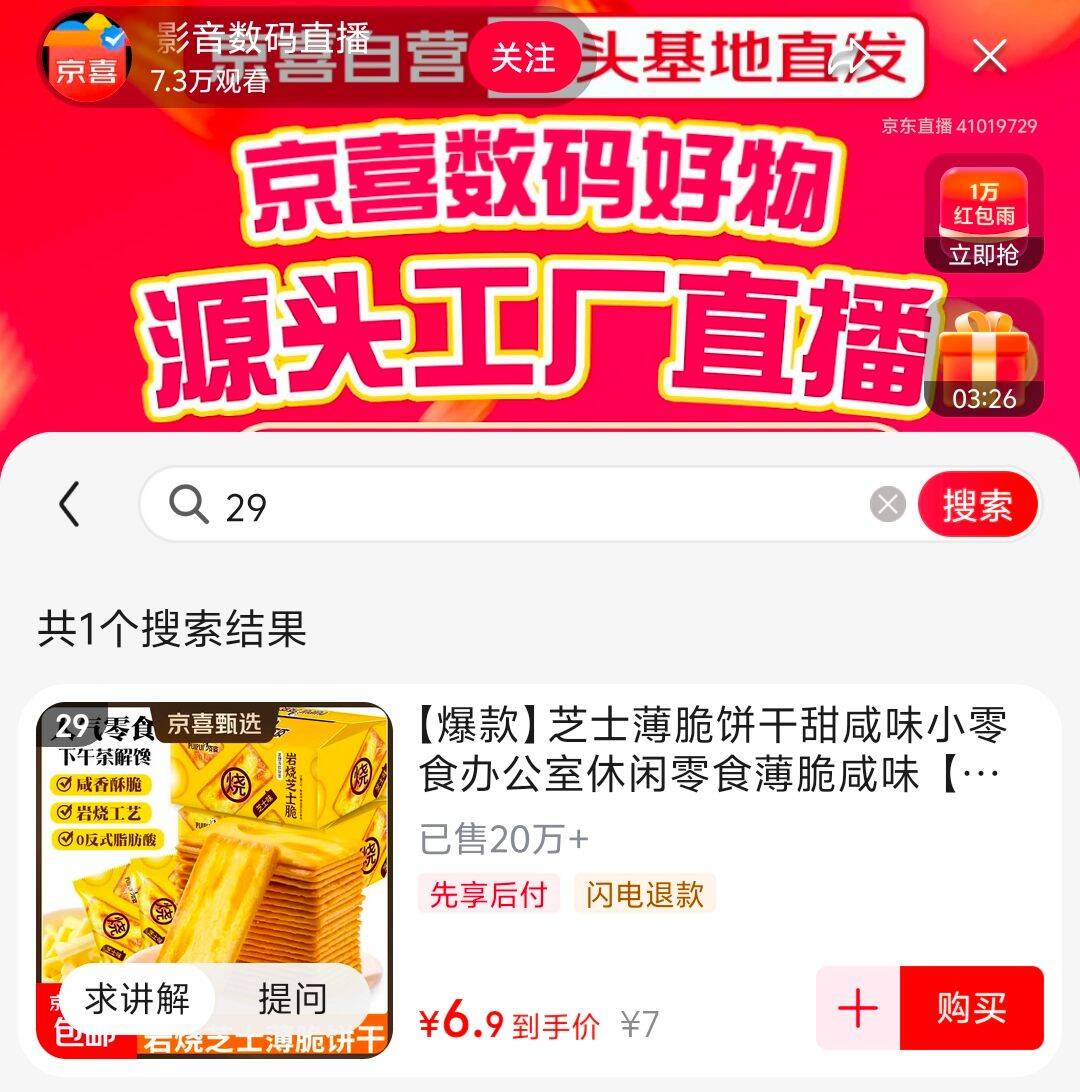This screenshot has width=1080, height=1092.
Task: Tap the 搜索 button
Action: [977, 505]
